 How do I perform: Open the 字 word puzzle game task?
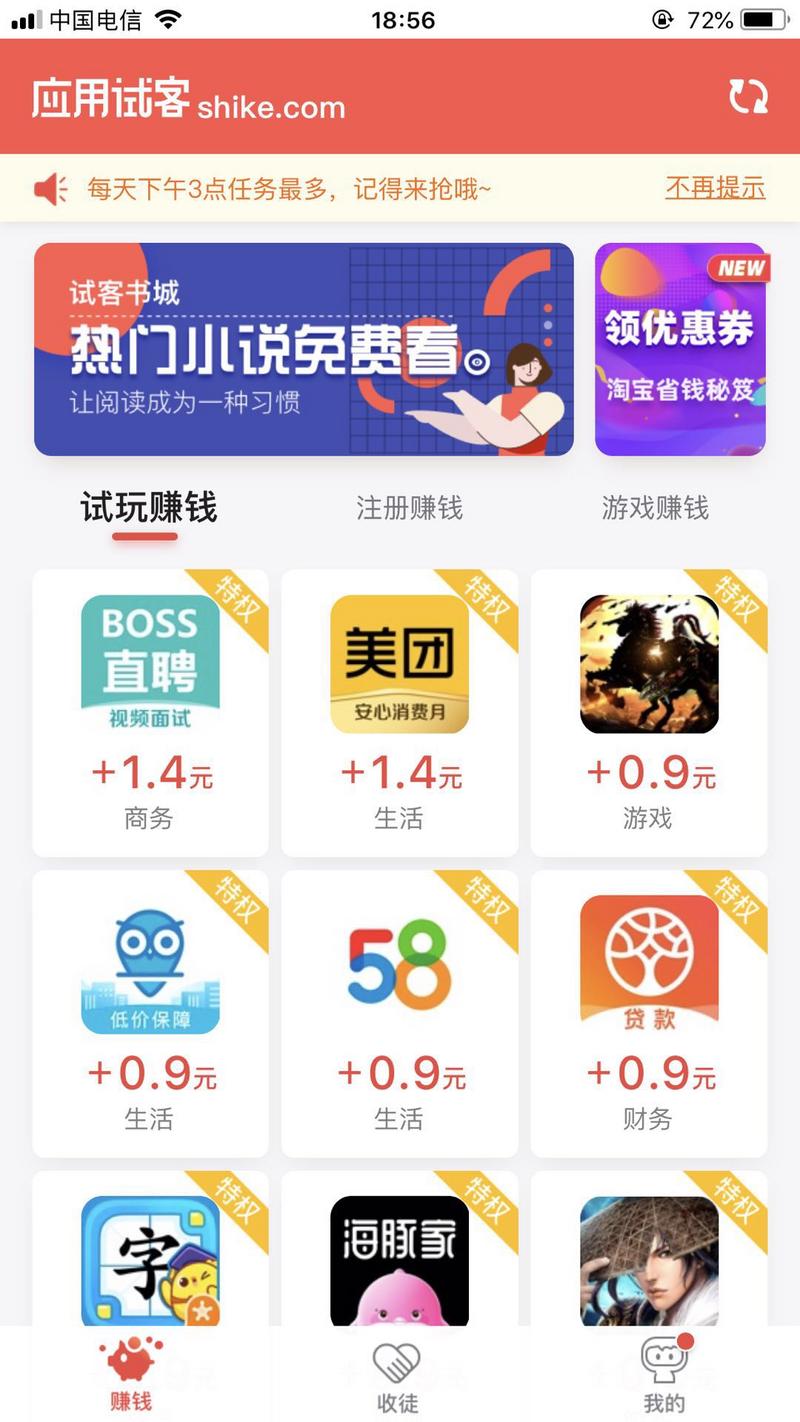(150, 1258)
